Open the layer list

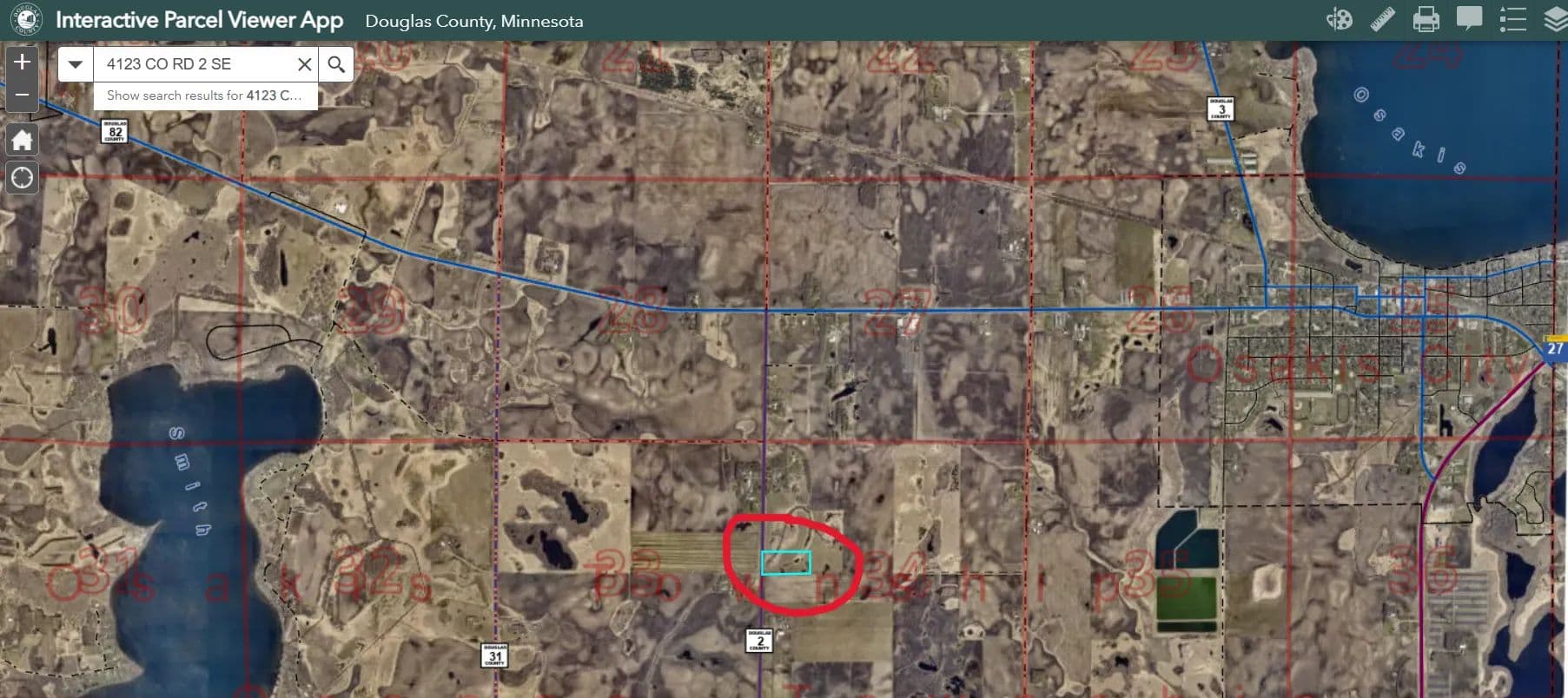pyautogui.click(x=1554, y=19)
